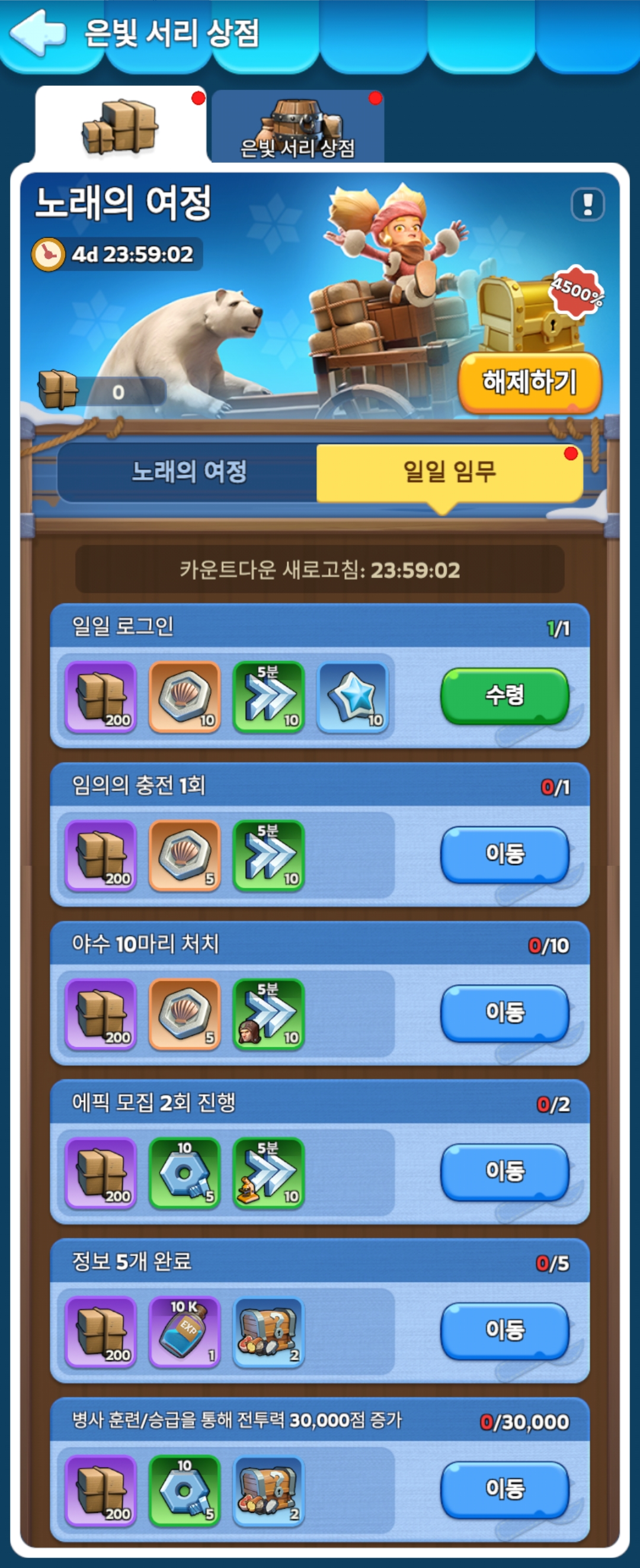Tap 이동 for 임의의 충전 1회
Viewport: 640px width, 1568px height.
tap(504, 853)
